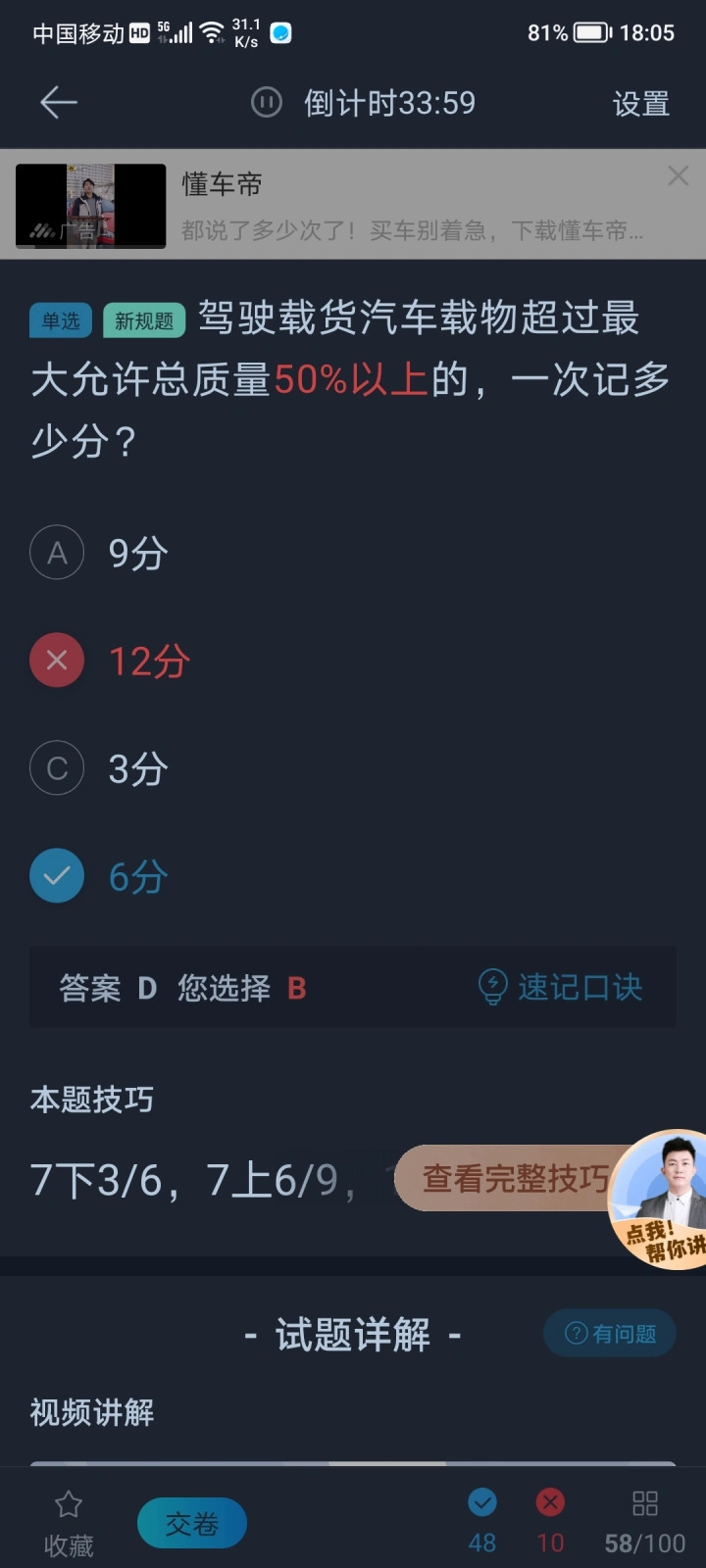Open 速记口诀 memory tip
The height and width of the screenshot is (1568, 706).
coord(560,987)
